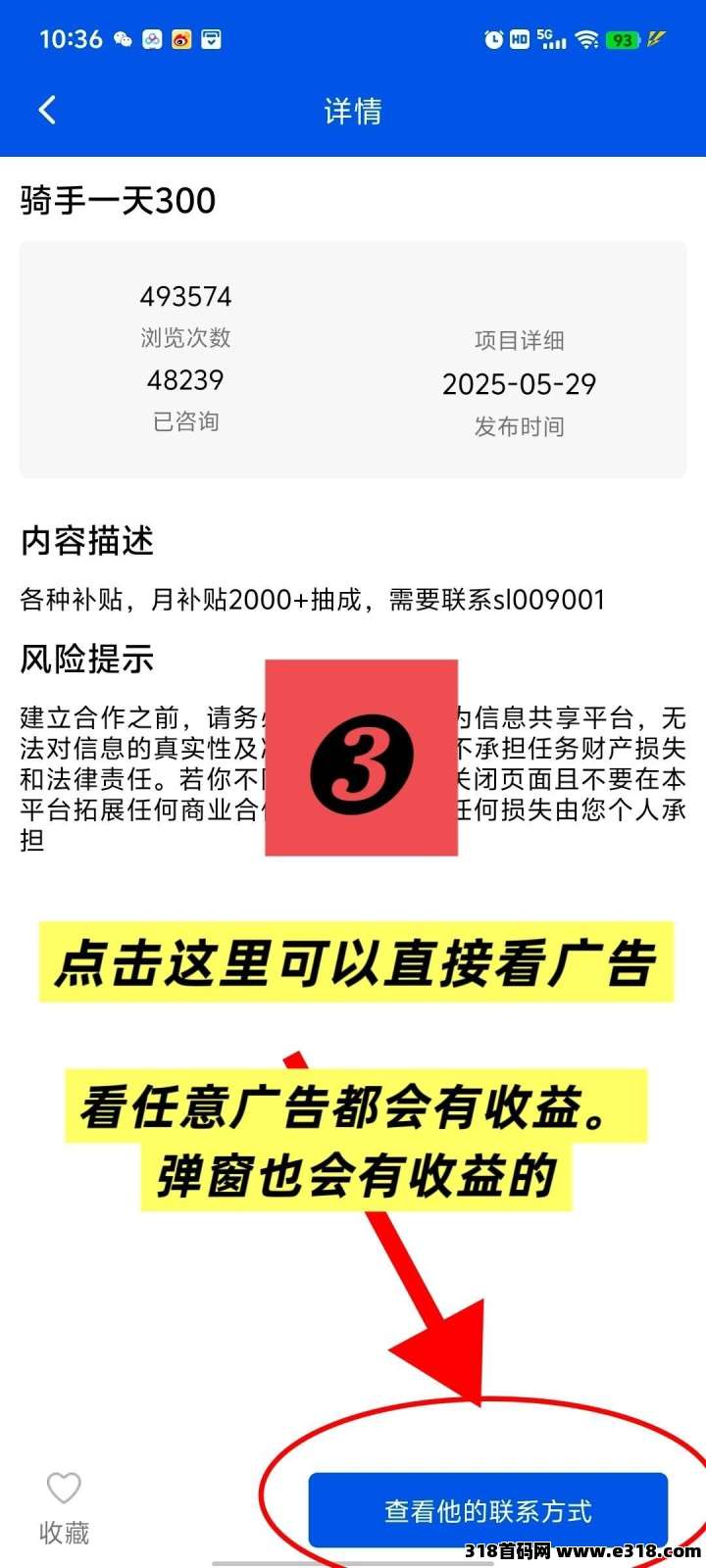The image size is (706, 1568).
Task: Tap the 查看他的联系方式 button
Action: coord(487,1510)
